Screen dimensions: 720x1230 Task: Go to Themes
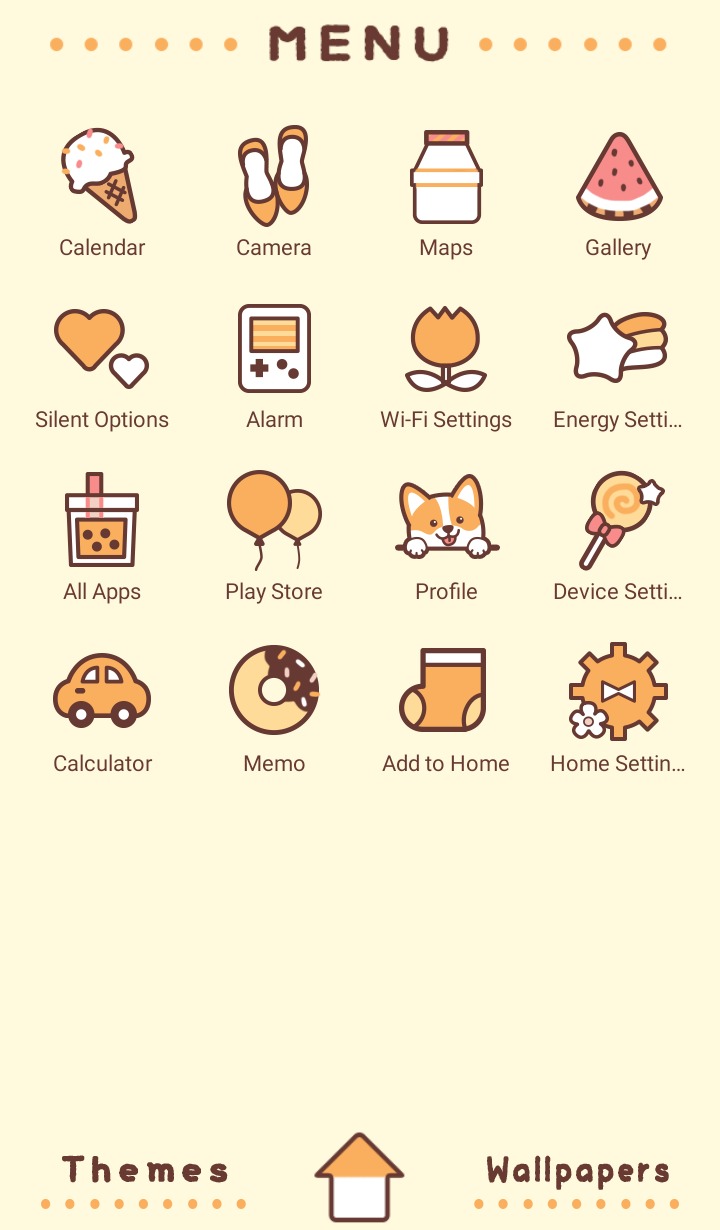point(145,1170)
